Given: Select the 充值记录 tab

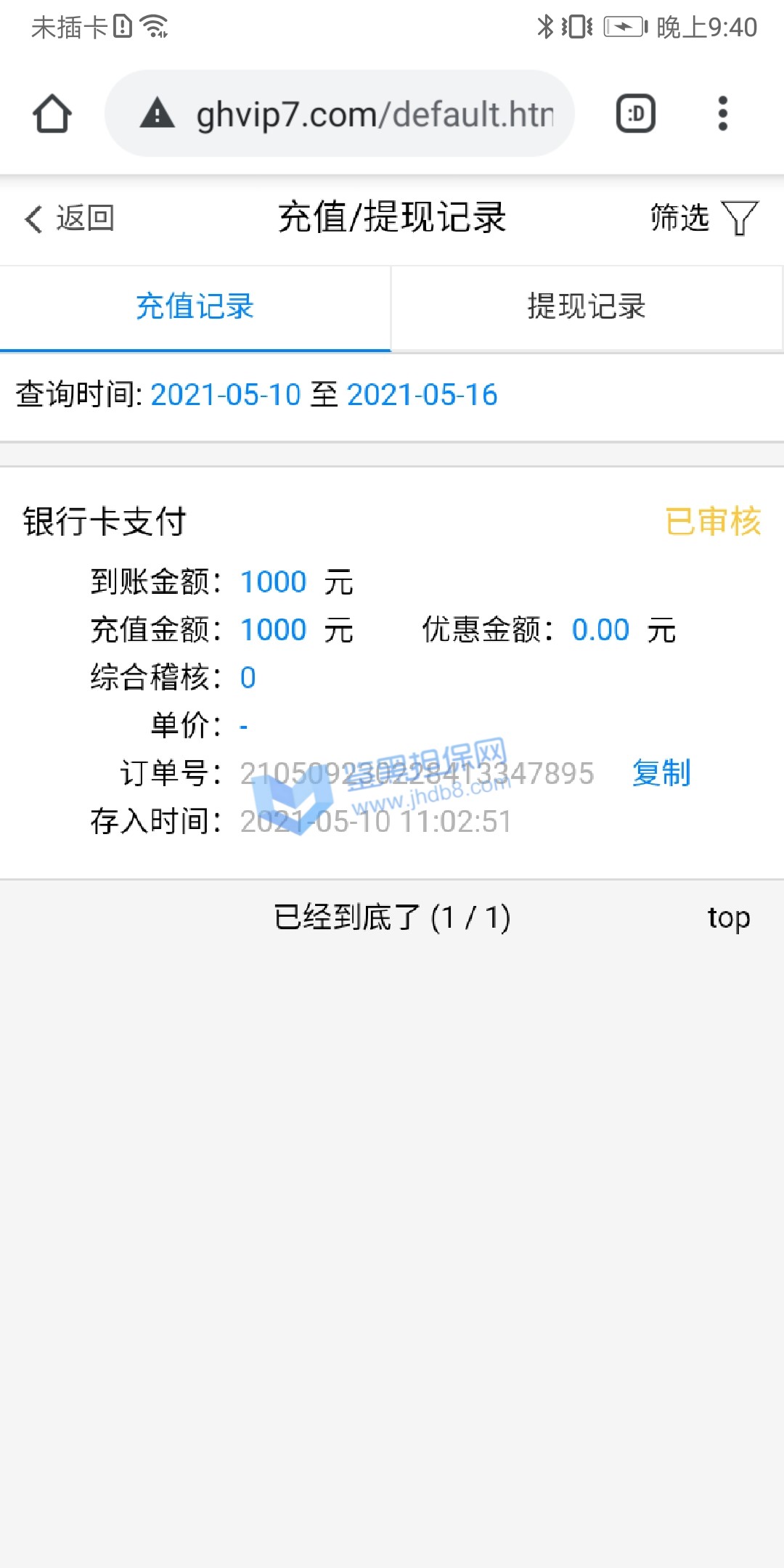Looking at the screenshot, I should (195, 307).
